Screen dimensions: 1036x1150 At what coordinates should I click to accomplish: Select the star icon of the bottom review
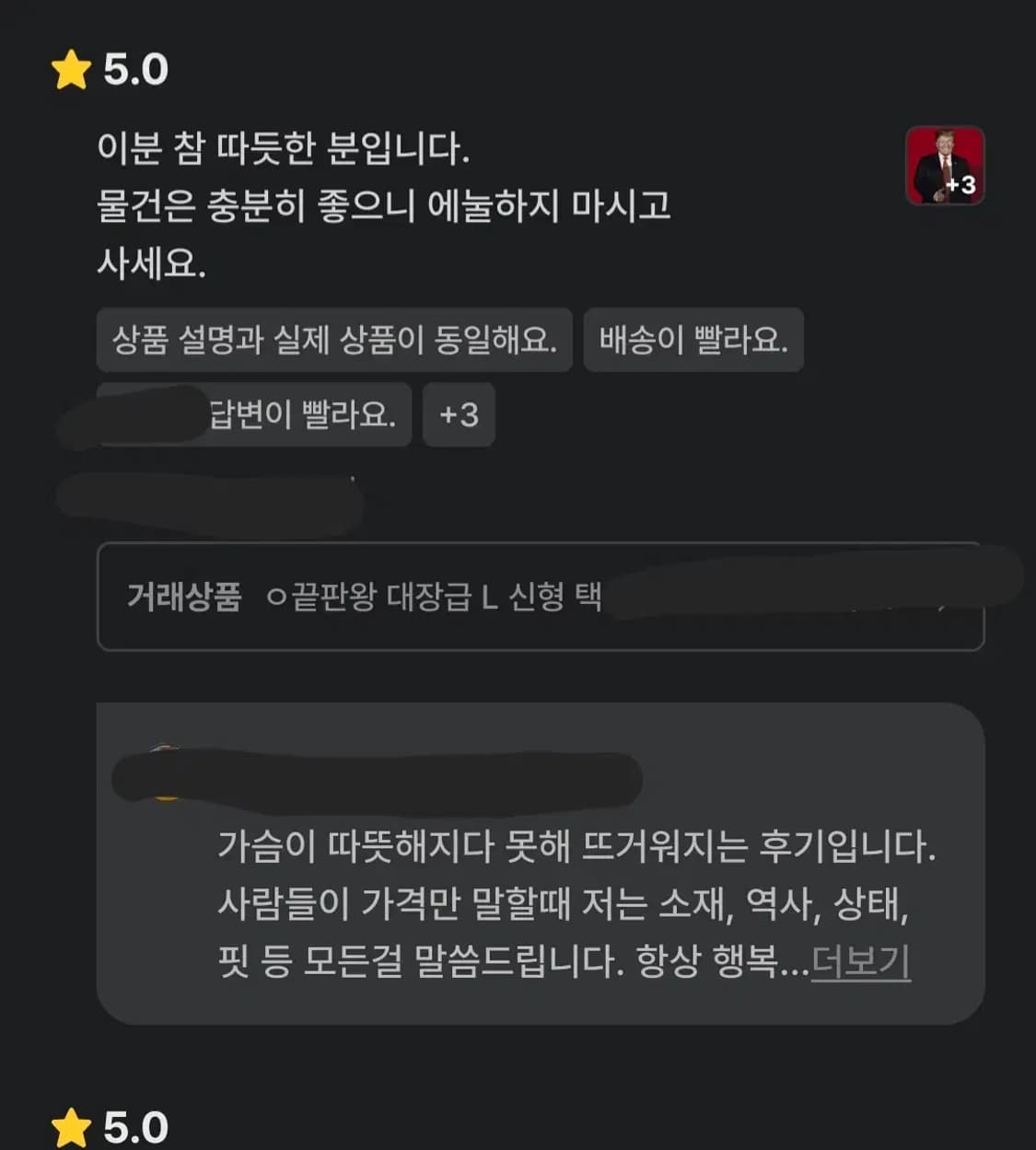pos(69,1124)
